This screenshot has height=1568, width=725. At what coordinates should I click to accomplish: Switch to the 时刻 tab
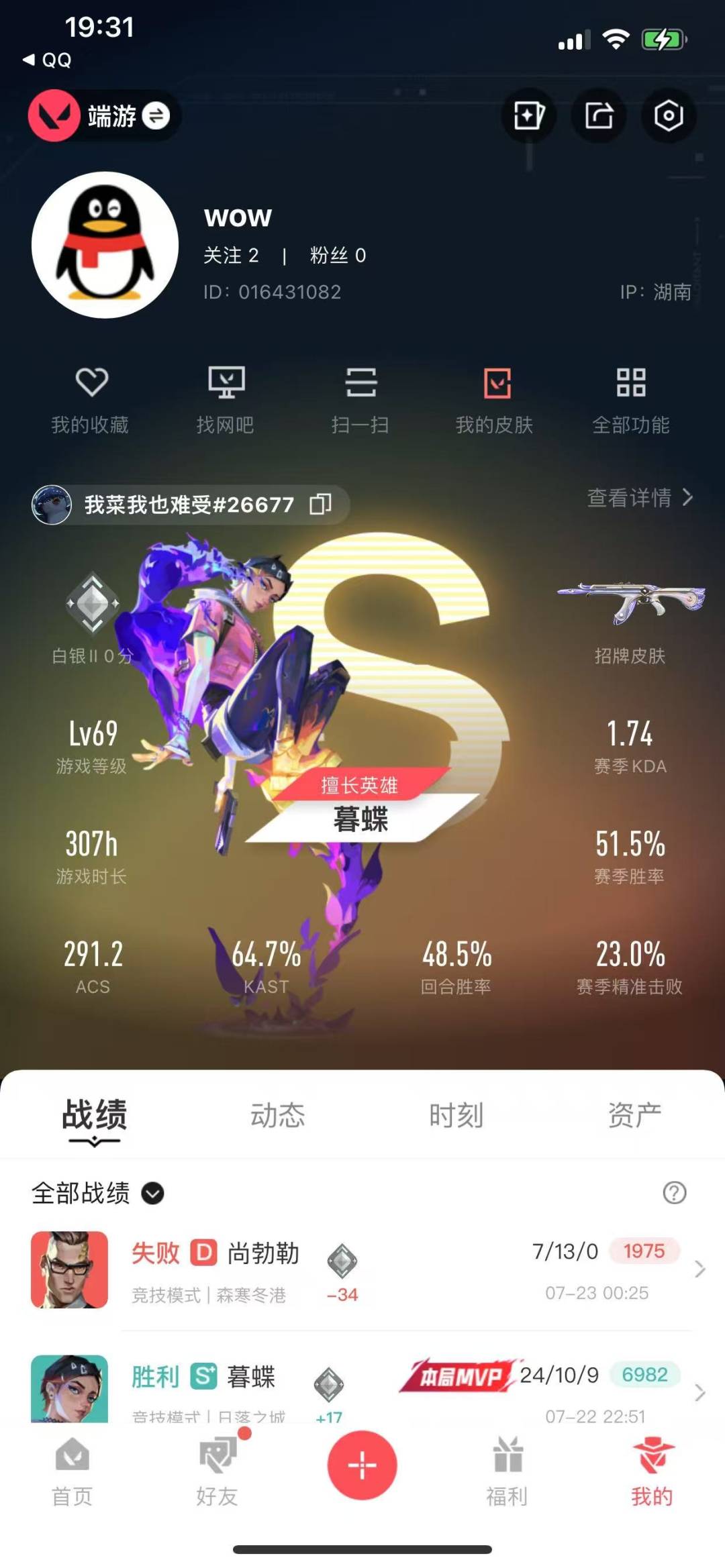click(x=456, y=1115)
